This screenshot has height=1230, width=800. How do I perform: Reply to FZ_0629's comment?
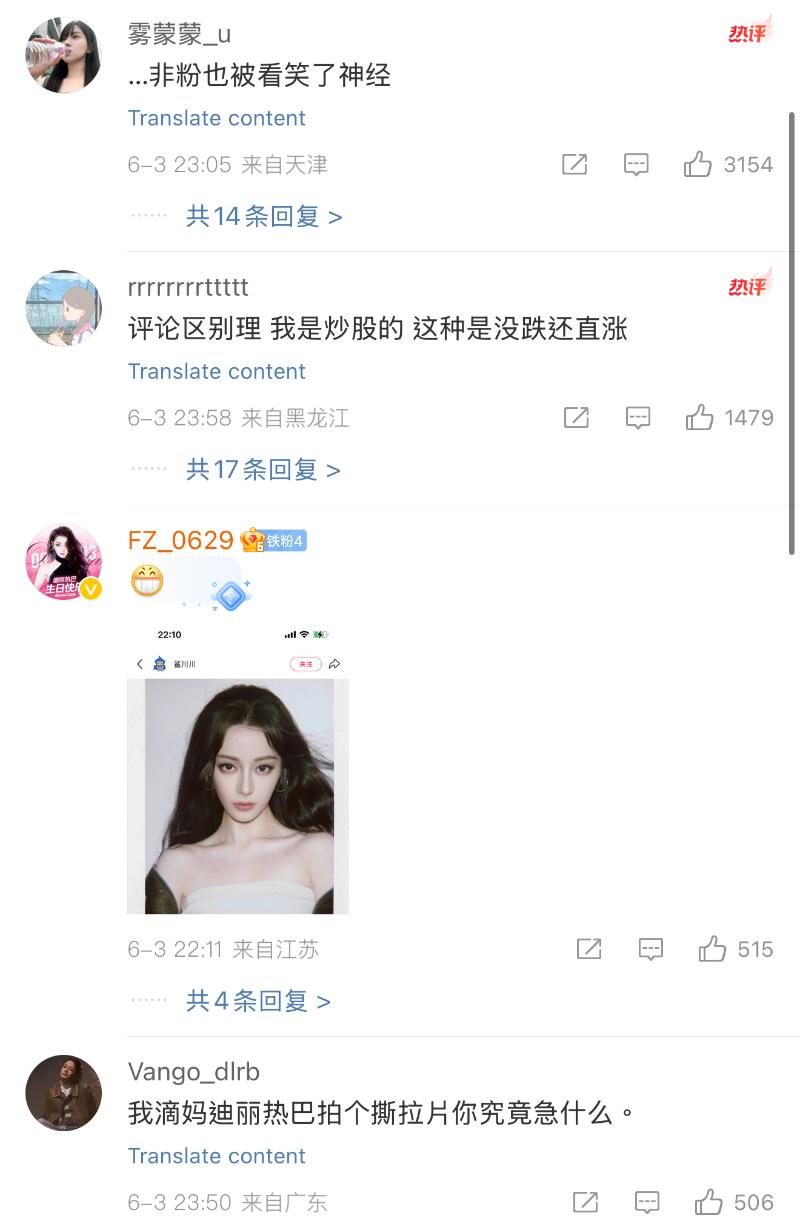point(651,949)
